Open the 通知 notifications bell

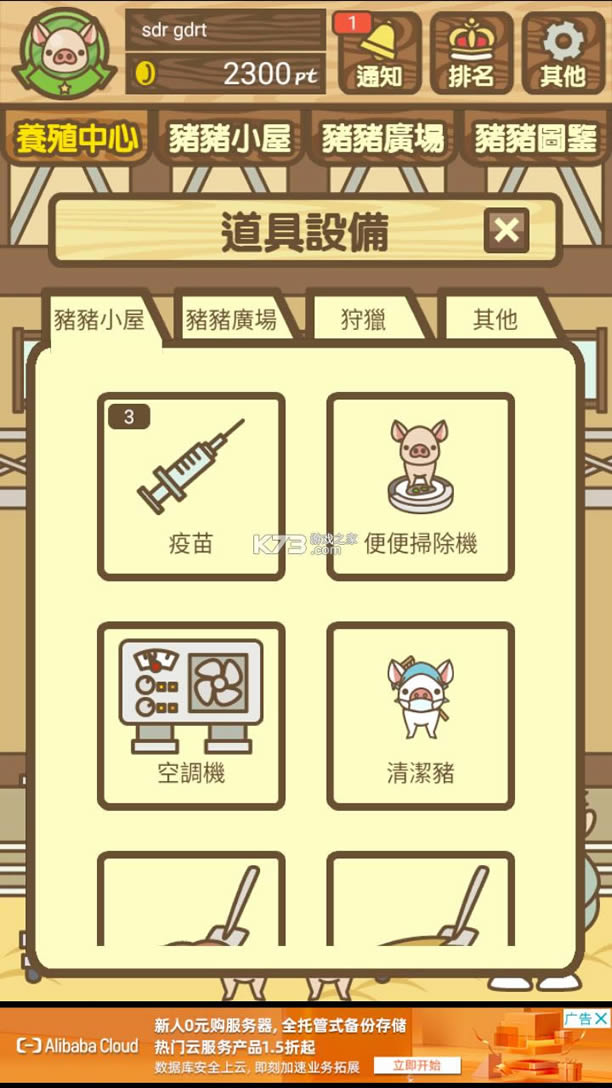click(x=379, y=53)
